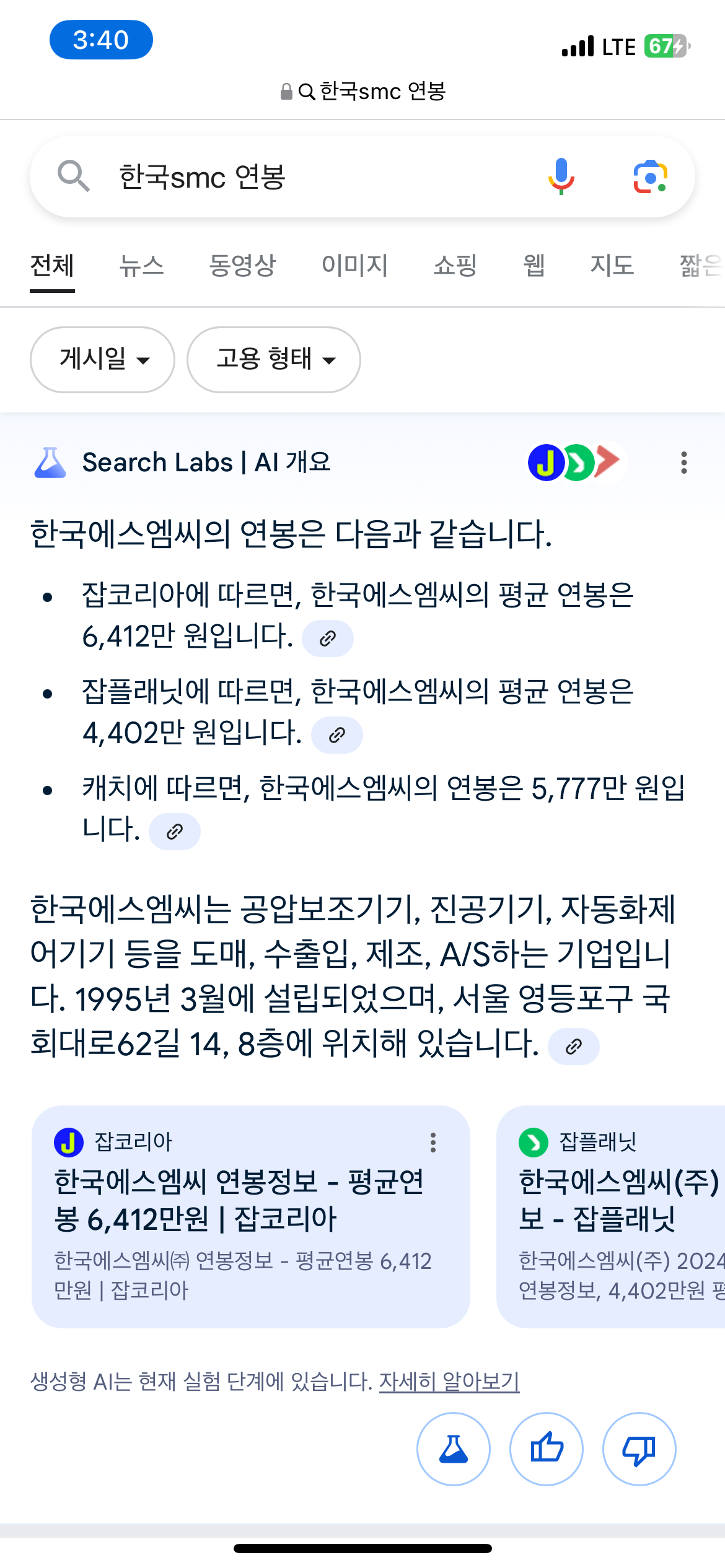Expand the 게시일 filter dropdown
The width and height of the screenshot is (725, 1568).
coord(103,360)
